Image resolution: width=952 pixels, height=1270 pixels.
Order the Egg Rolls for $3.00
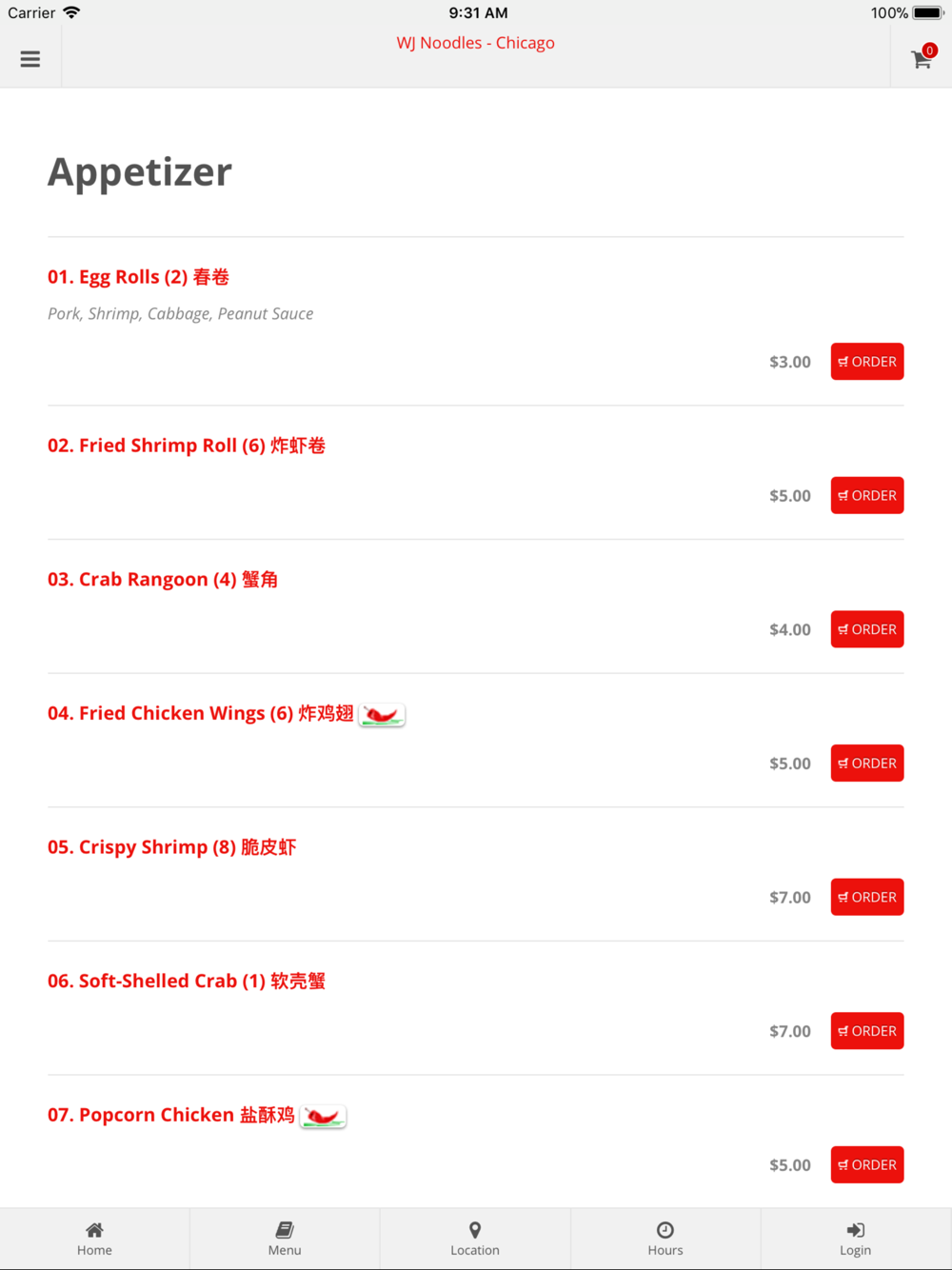866,362
